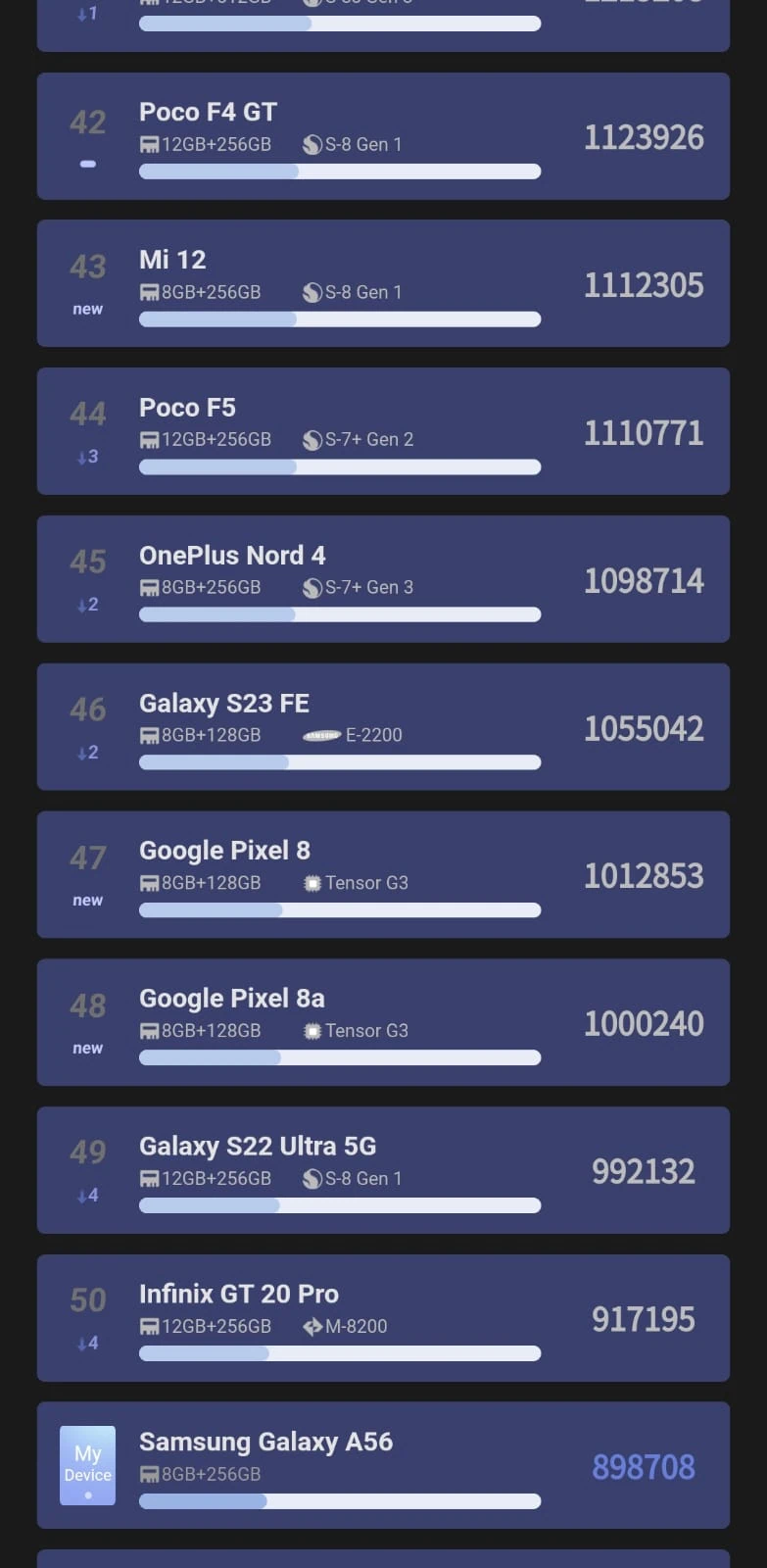
Task: Open Infinix GT 20 Pro details
Action: tap(383, 1318)
